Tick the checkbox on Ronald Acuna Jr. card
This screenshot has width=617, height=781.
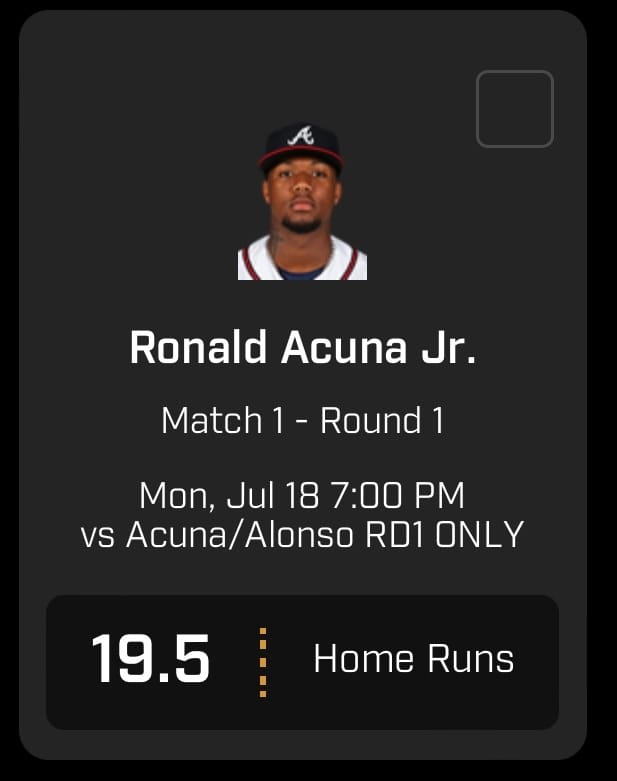tap(514, 109)
